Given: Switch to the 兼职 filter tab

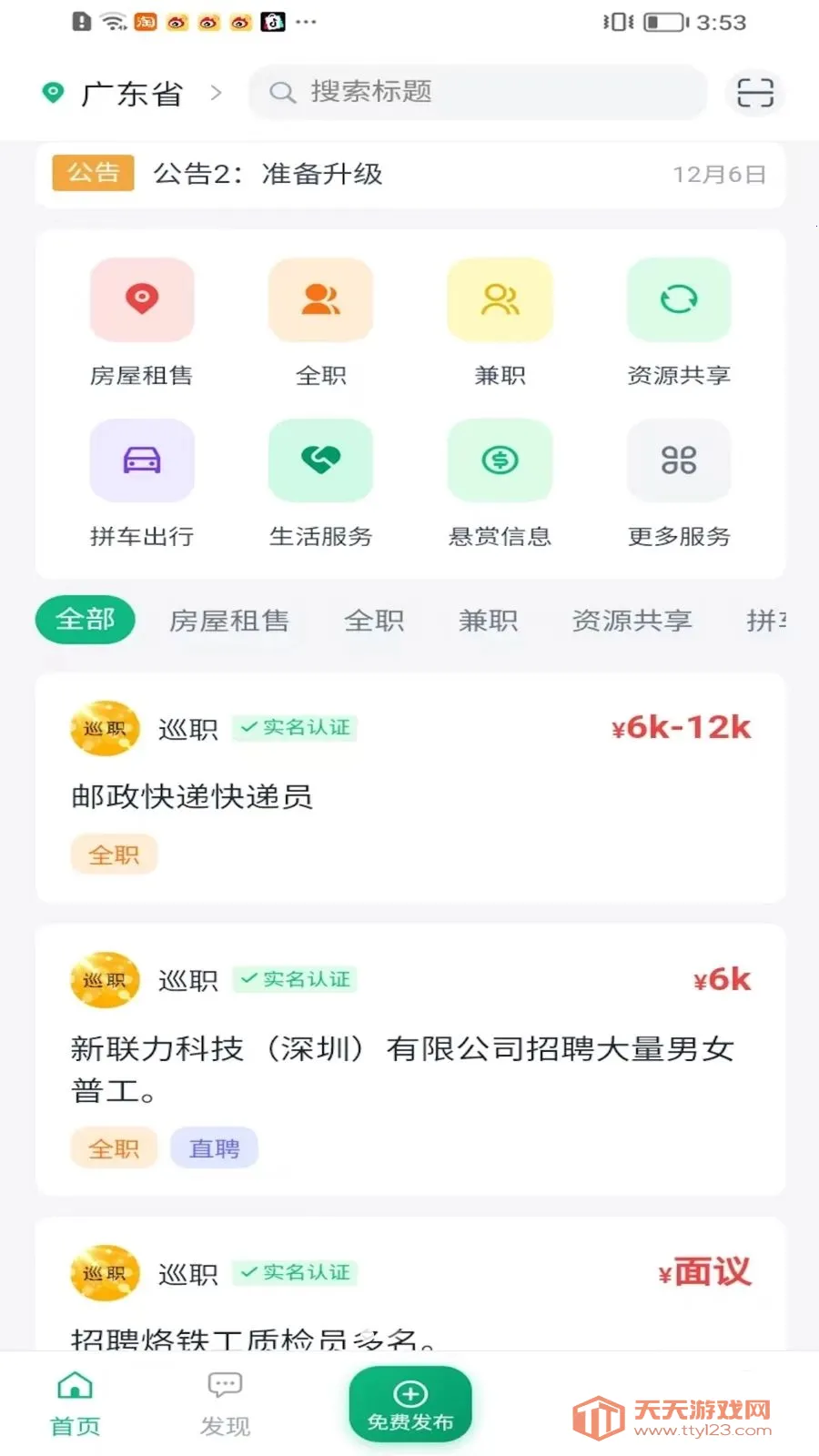Looking at the screenshot, I should 488,621.
